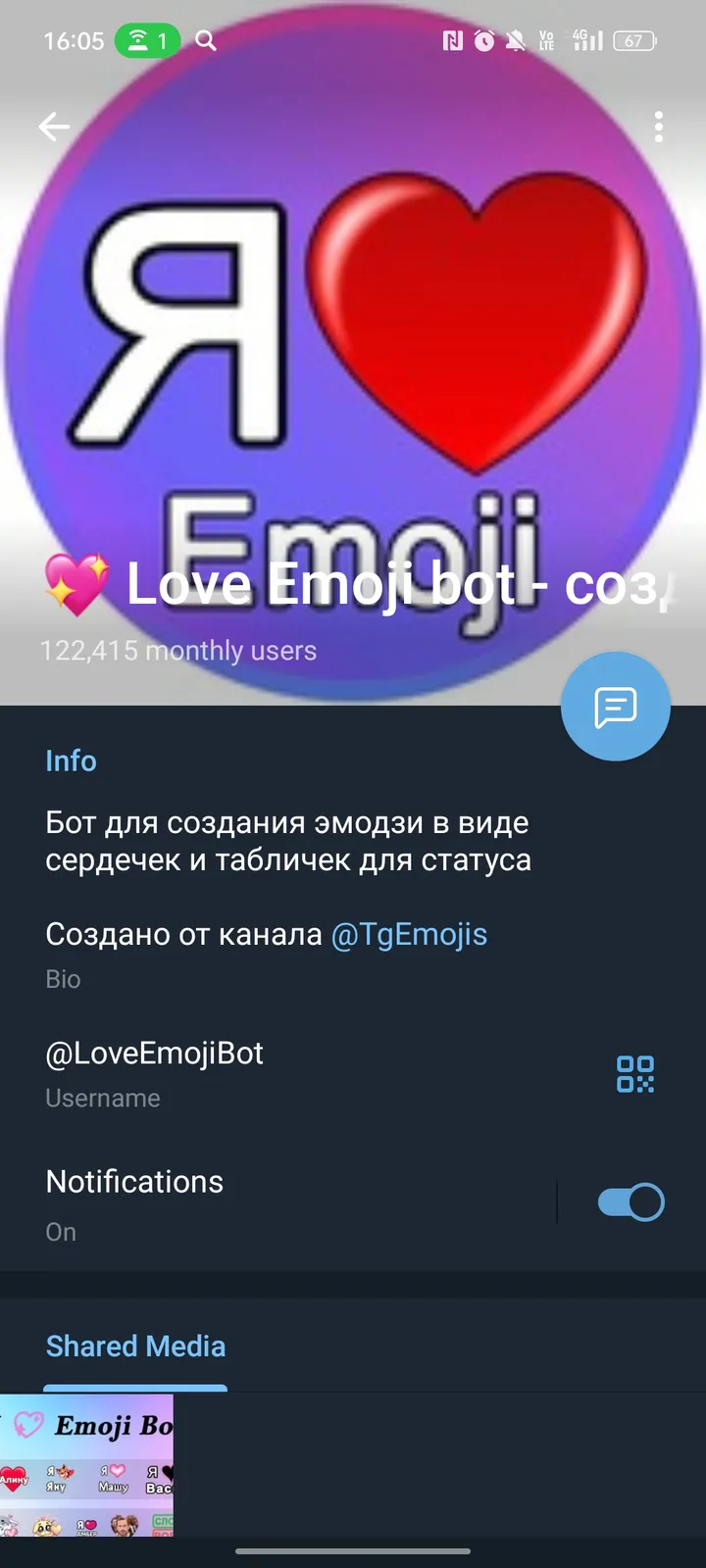The width and height of the screenshot is (706, 1568).
Task: Tap the 122,415 monthly users text
Action: [x=178, y=650]
